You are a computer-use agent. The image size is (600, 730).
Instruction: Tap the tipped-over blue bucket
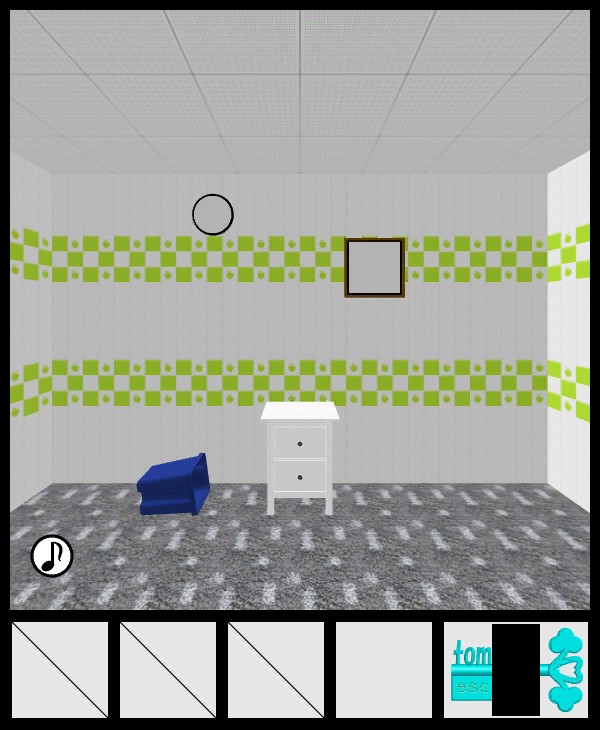click(175, 485)
